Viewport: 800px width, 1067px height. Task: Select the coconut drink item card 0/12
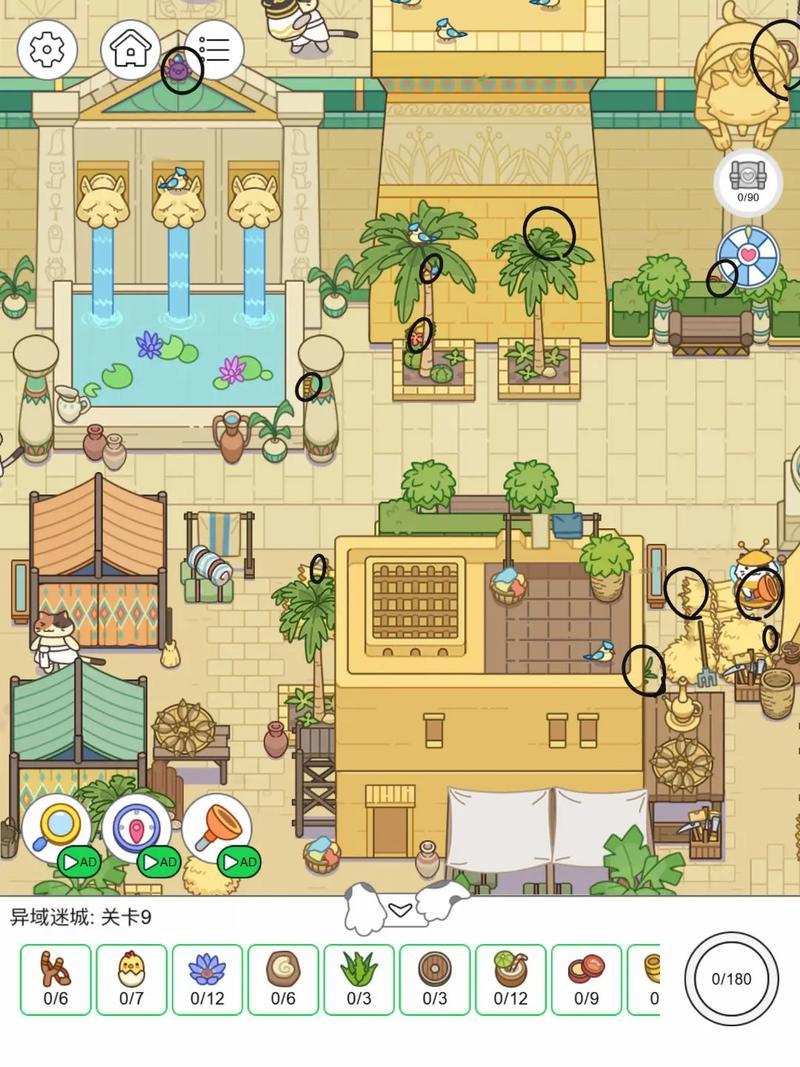[511, 979]
